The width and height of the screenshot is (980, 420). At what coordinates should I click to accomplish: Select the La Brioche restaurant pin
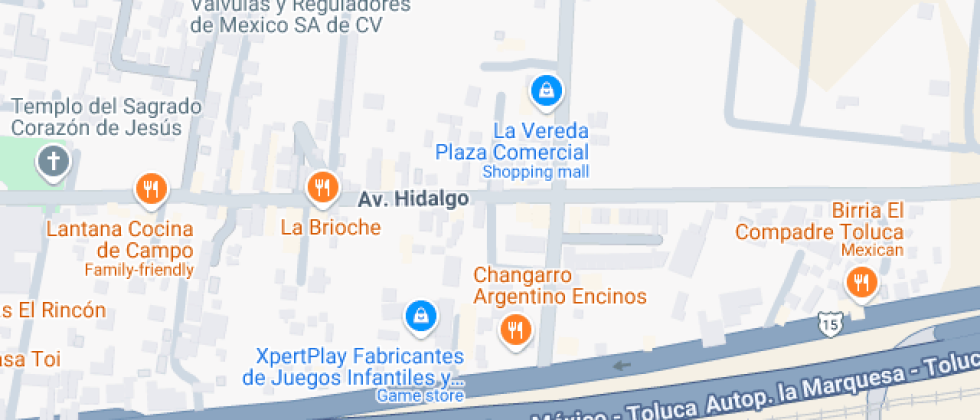[321, 187]
